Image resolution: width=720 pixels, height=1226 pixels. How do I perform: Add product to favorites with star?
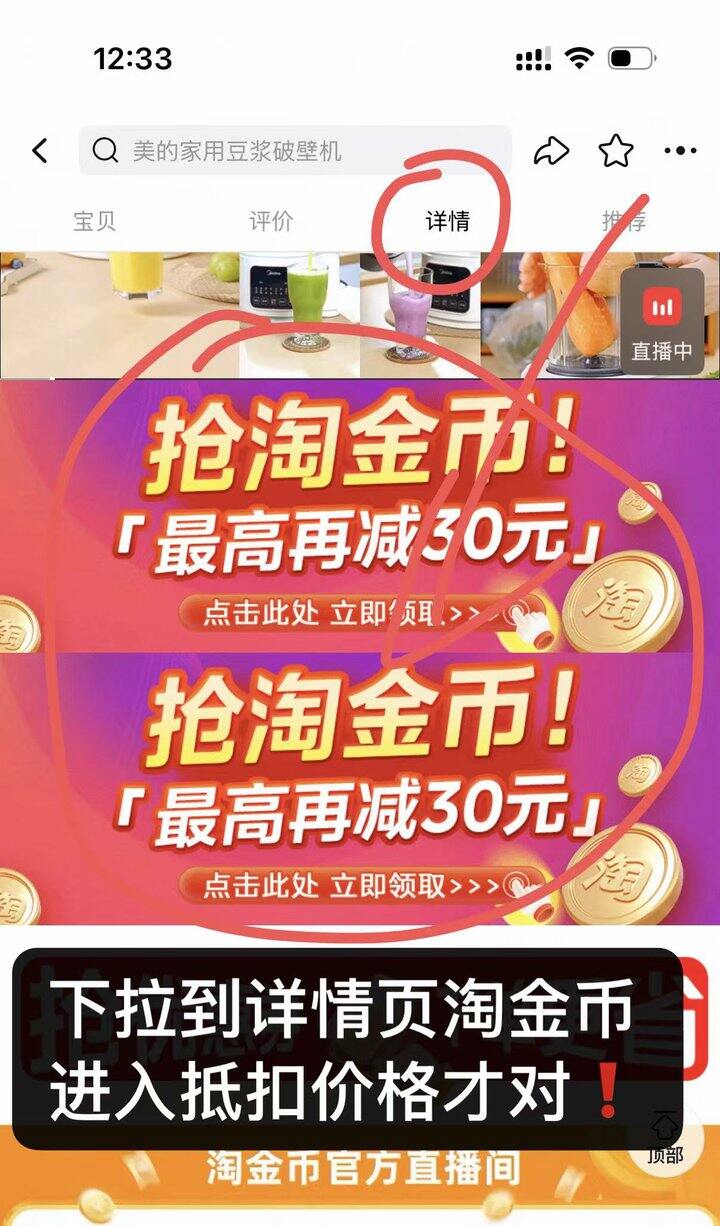coord(616,151)
